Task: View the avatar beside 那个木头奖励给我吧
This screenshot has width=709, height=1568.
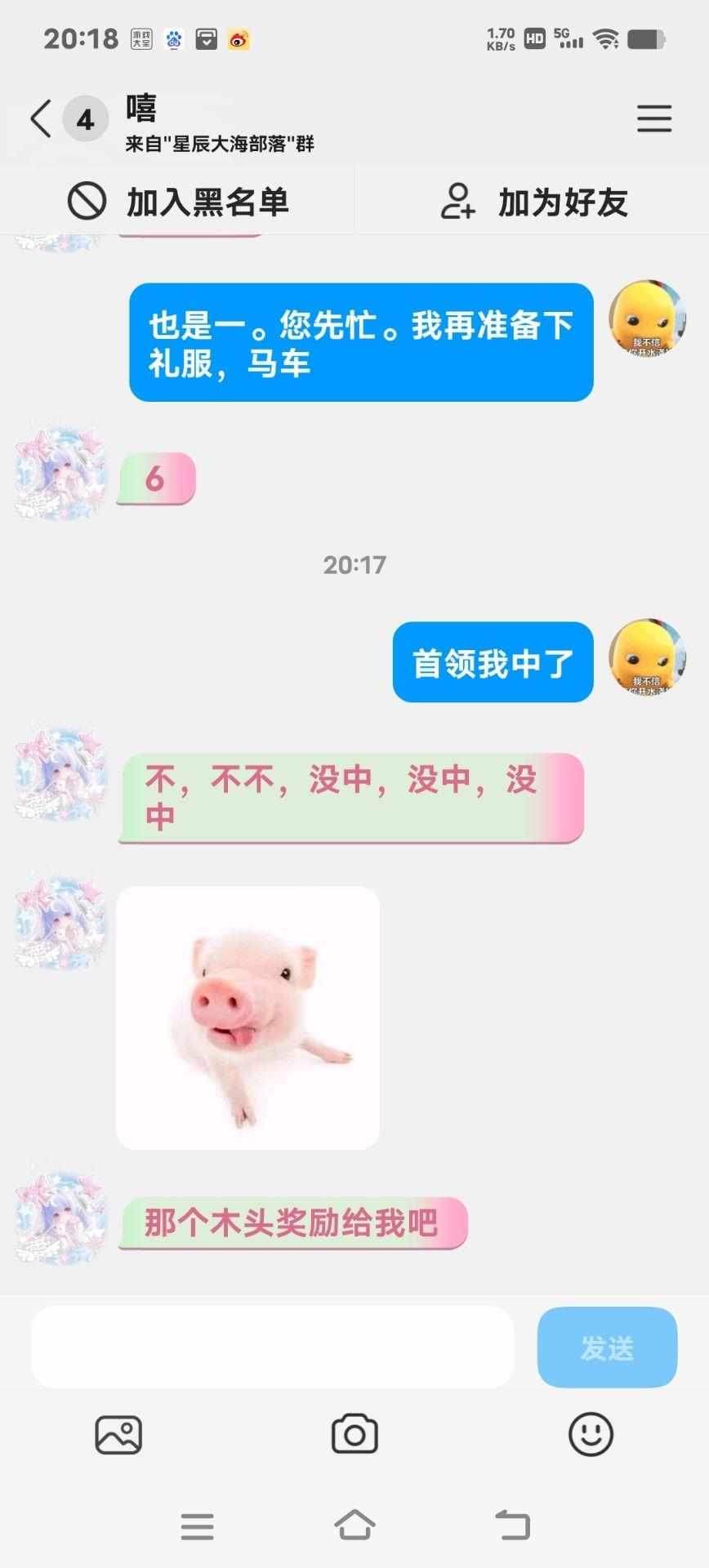Action: pos(61,1219)
